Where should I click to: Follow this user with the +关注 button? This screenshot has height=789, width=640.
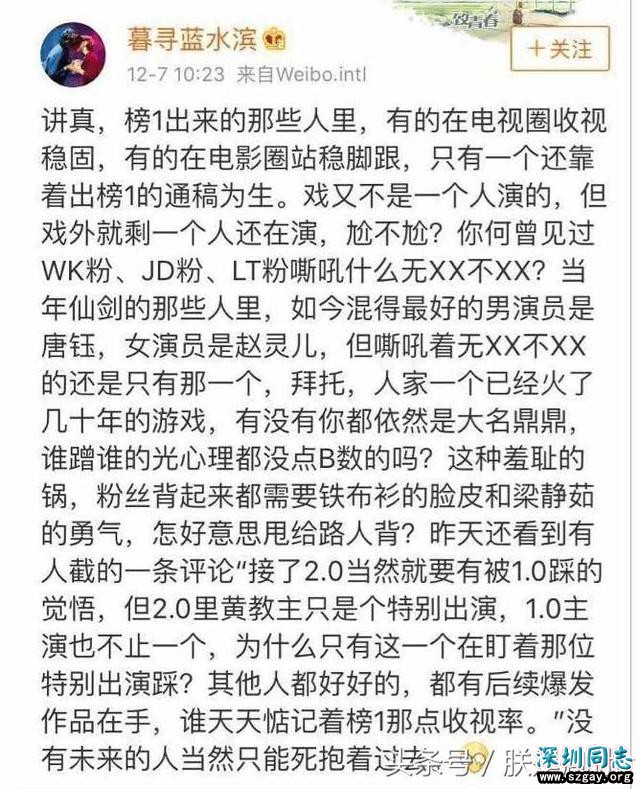coord(560,48)
